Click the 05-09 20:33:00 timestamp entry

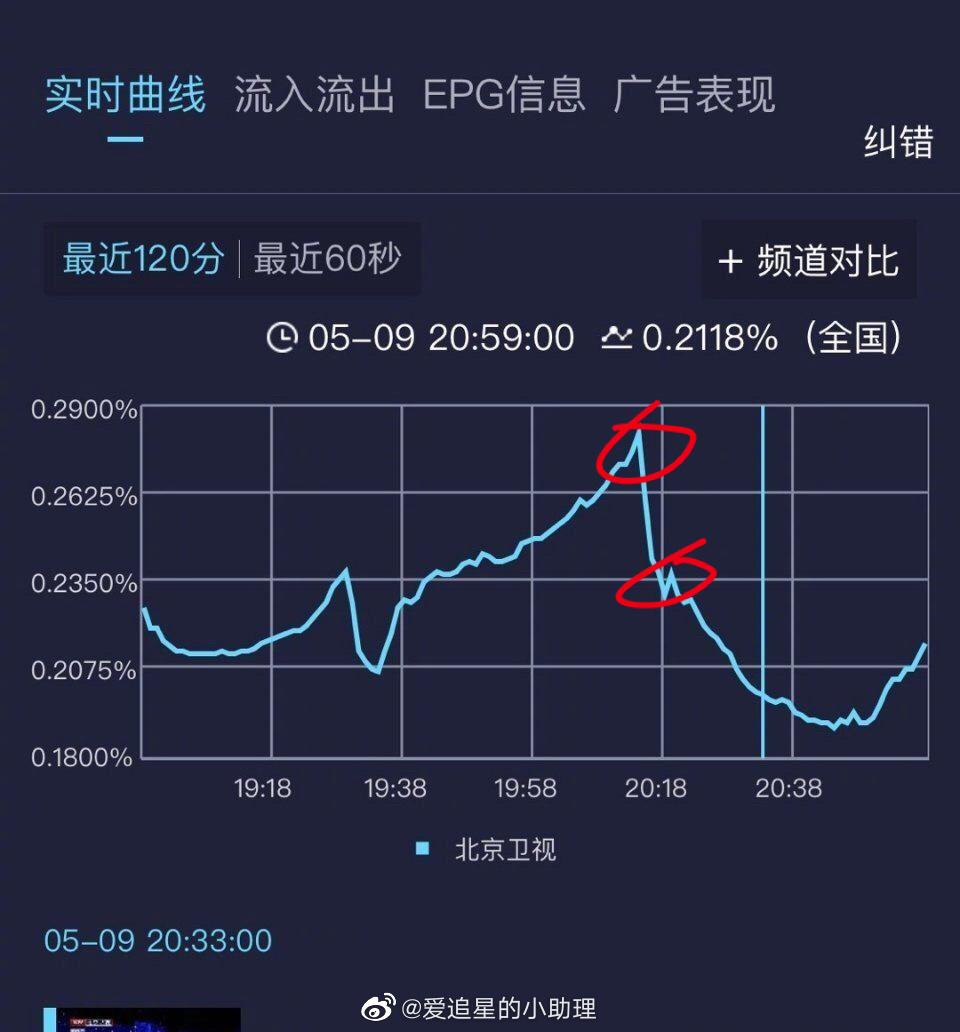coord(155,940)
